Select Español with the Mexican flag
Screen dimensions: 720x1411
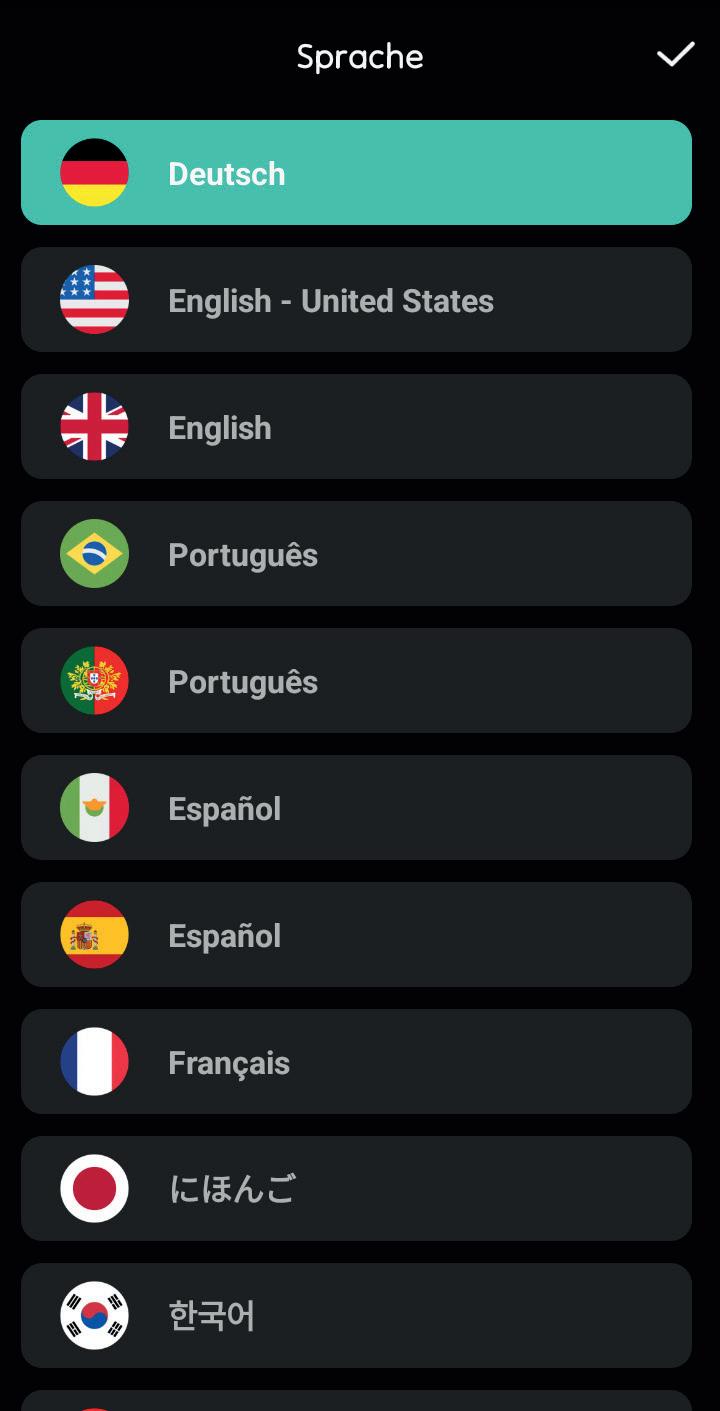356,808
